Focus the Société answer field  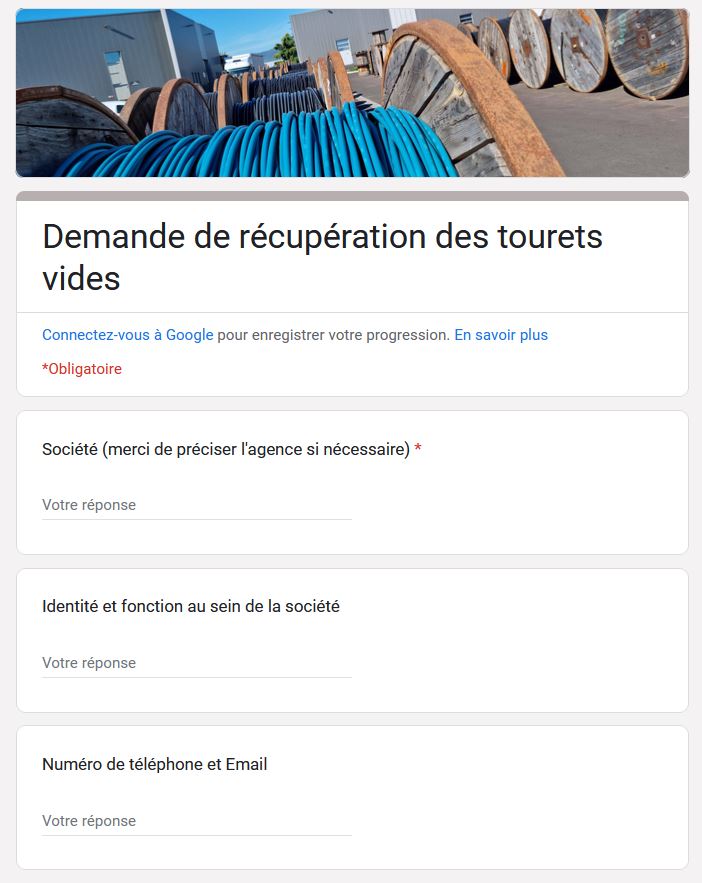coord(196,505)
